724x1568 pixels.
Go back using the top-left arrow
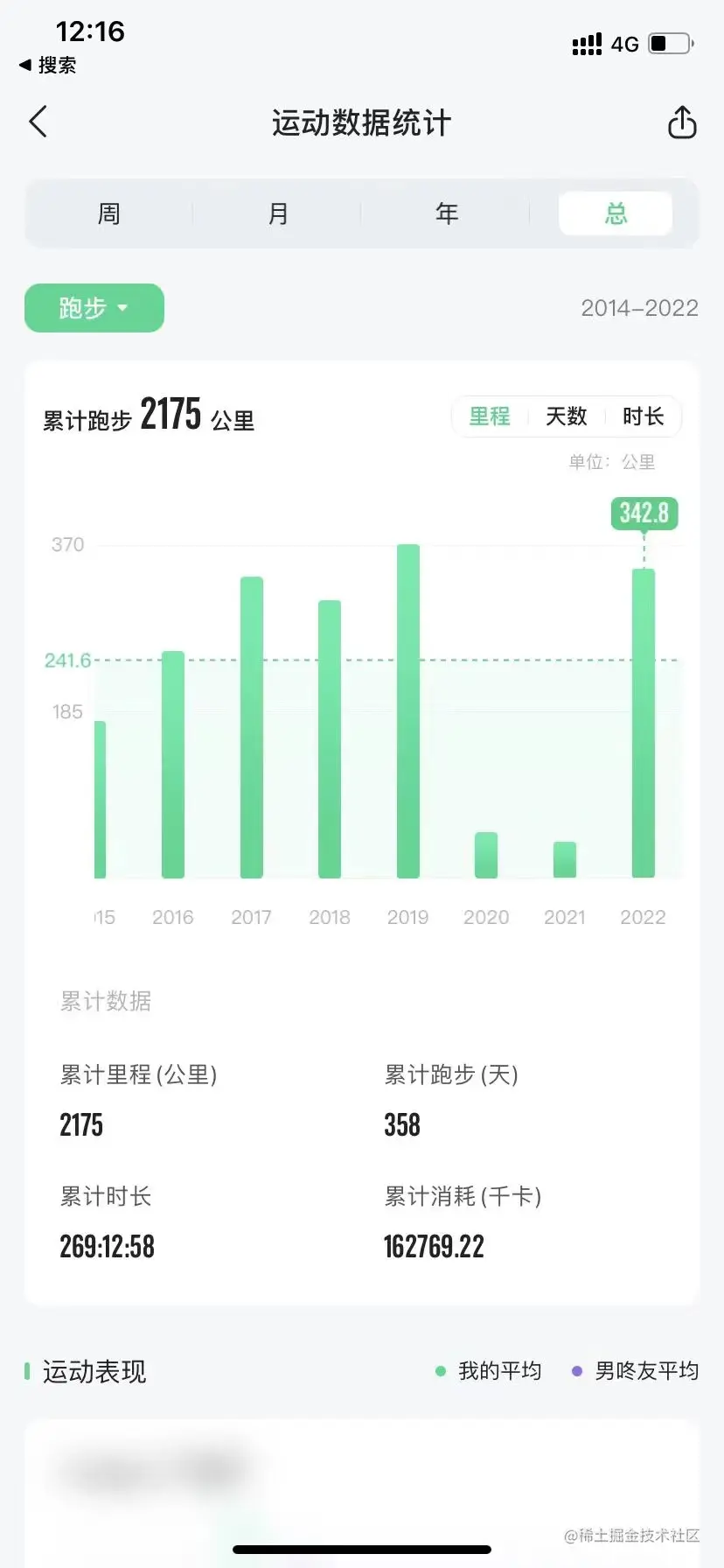click(38, 122)
